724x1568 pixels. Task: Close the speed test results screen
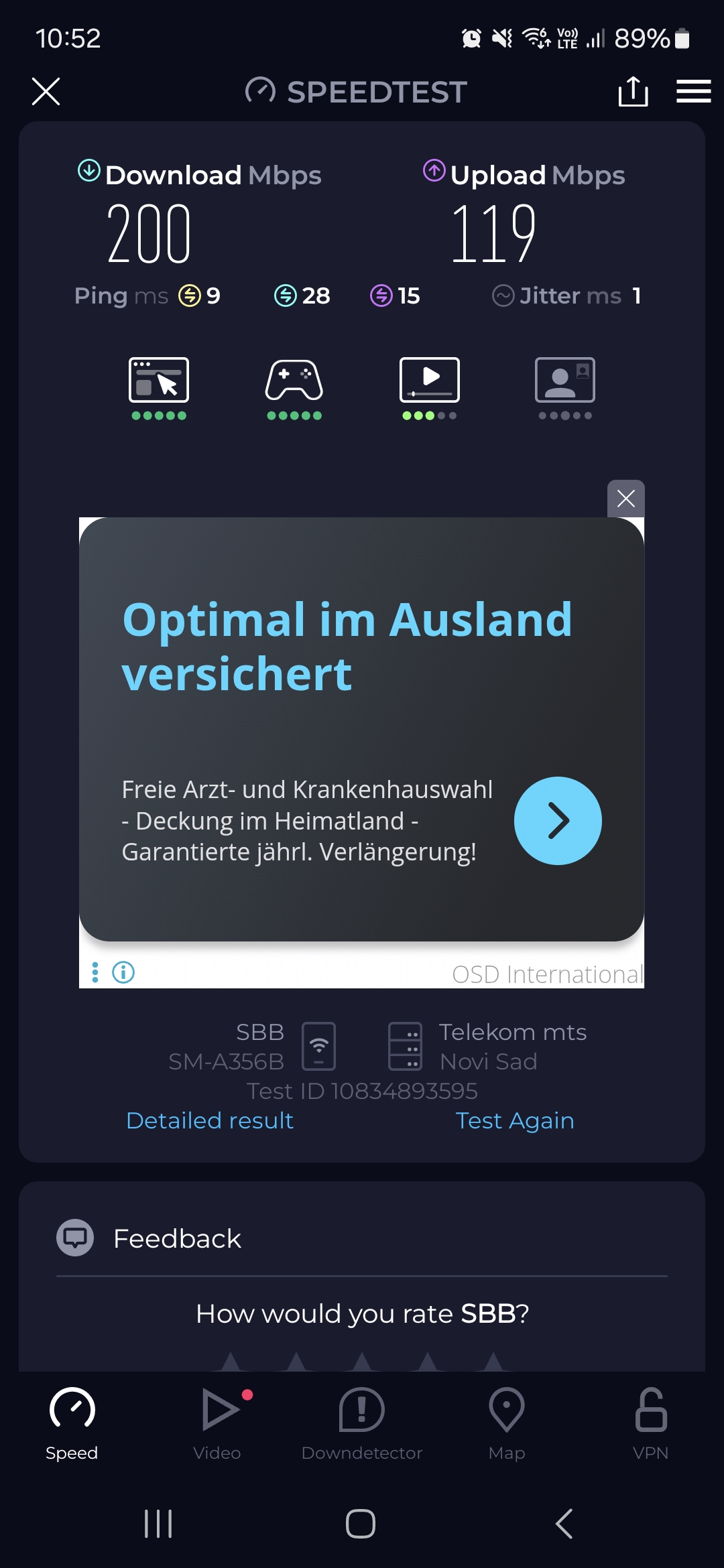point(46,92)
